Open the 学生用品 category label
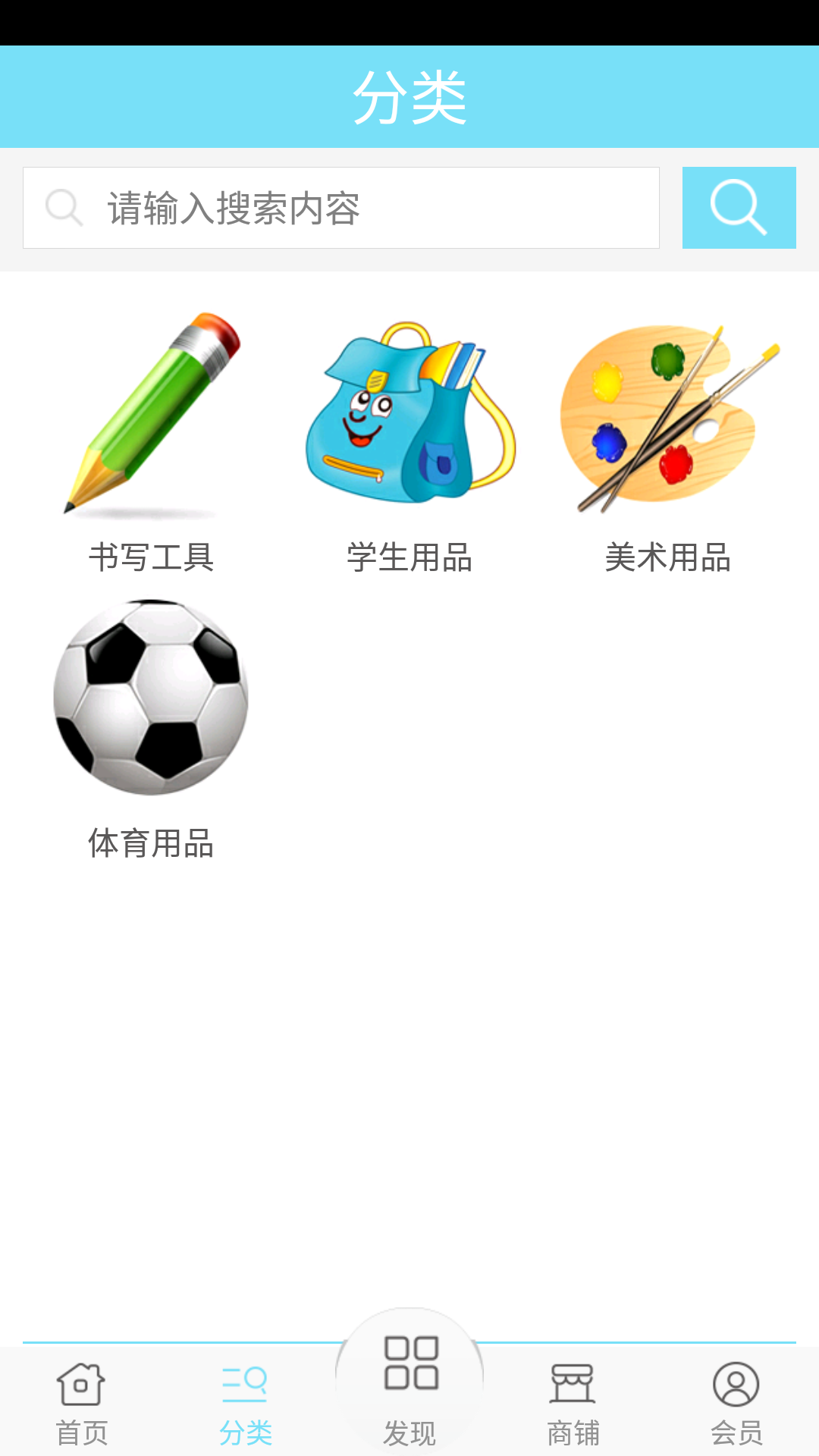This screenshot has width=819, height=1456. 409,558
